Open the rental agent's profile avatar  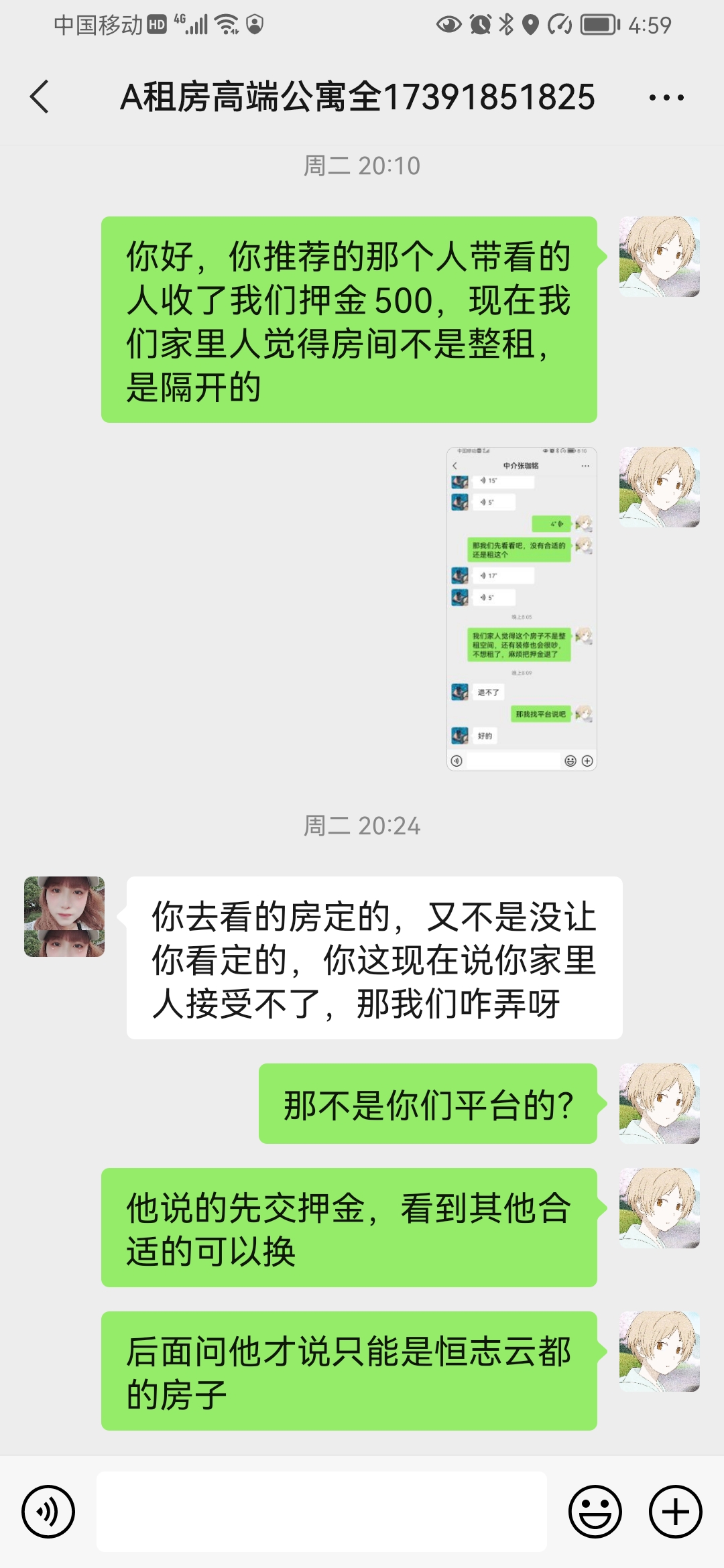point(64,916)
